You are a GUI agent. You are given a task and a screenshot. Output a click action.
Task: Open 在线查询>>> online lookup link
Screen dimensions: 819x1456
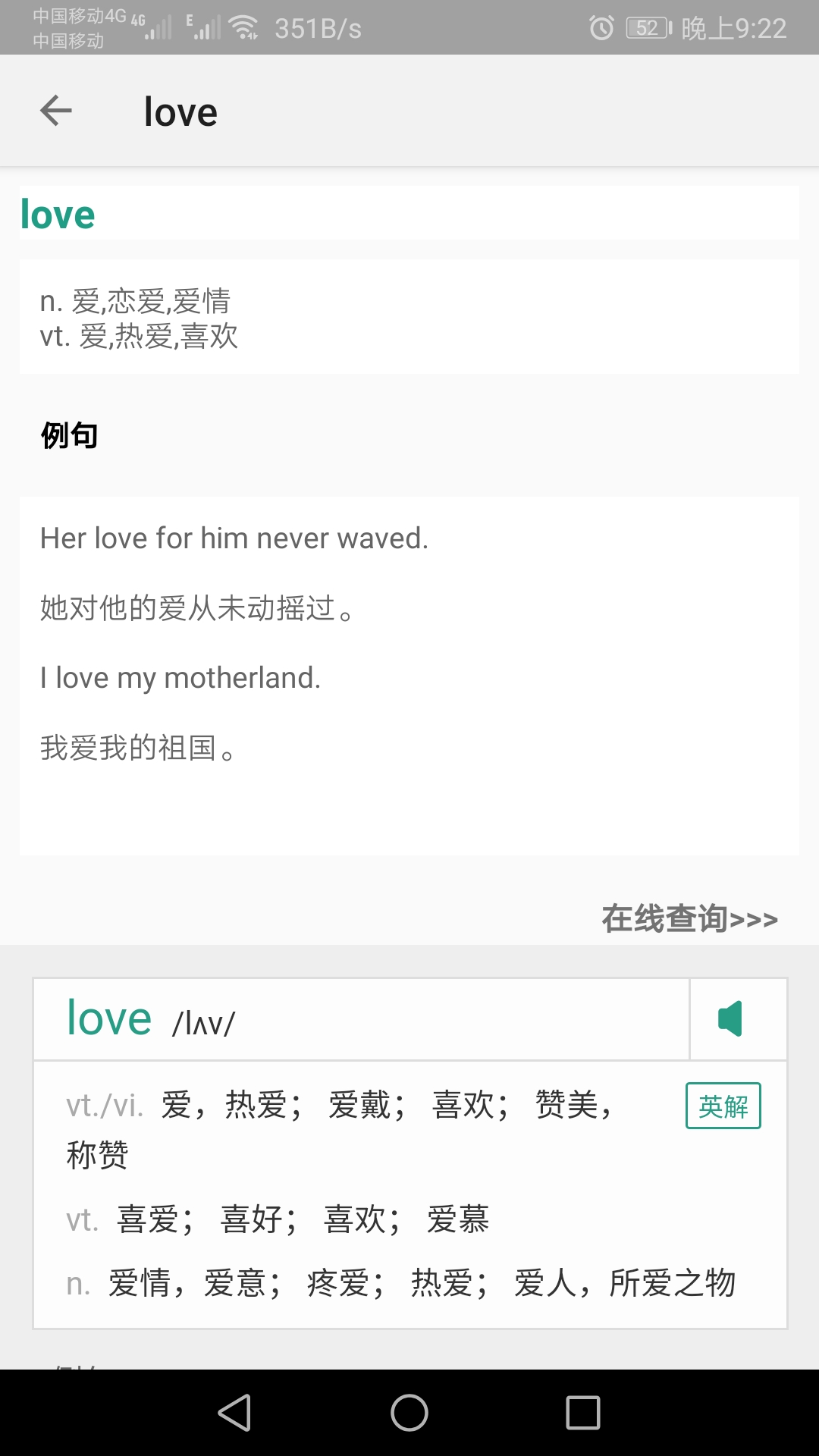(689, 918)
